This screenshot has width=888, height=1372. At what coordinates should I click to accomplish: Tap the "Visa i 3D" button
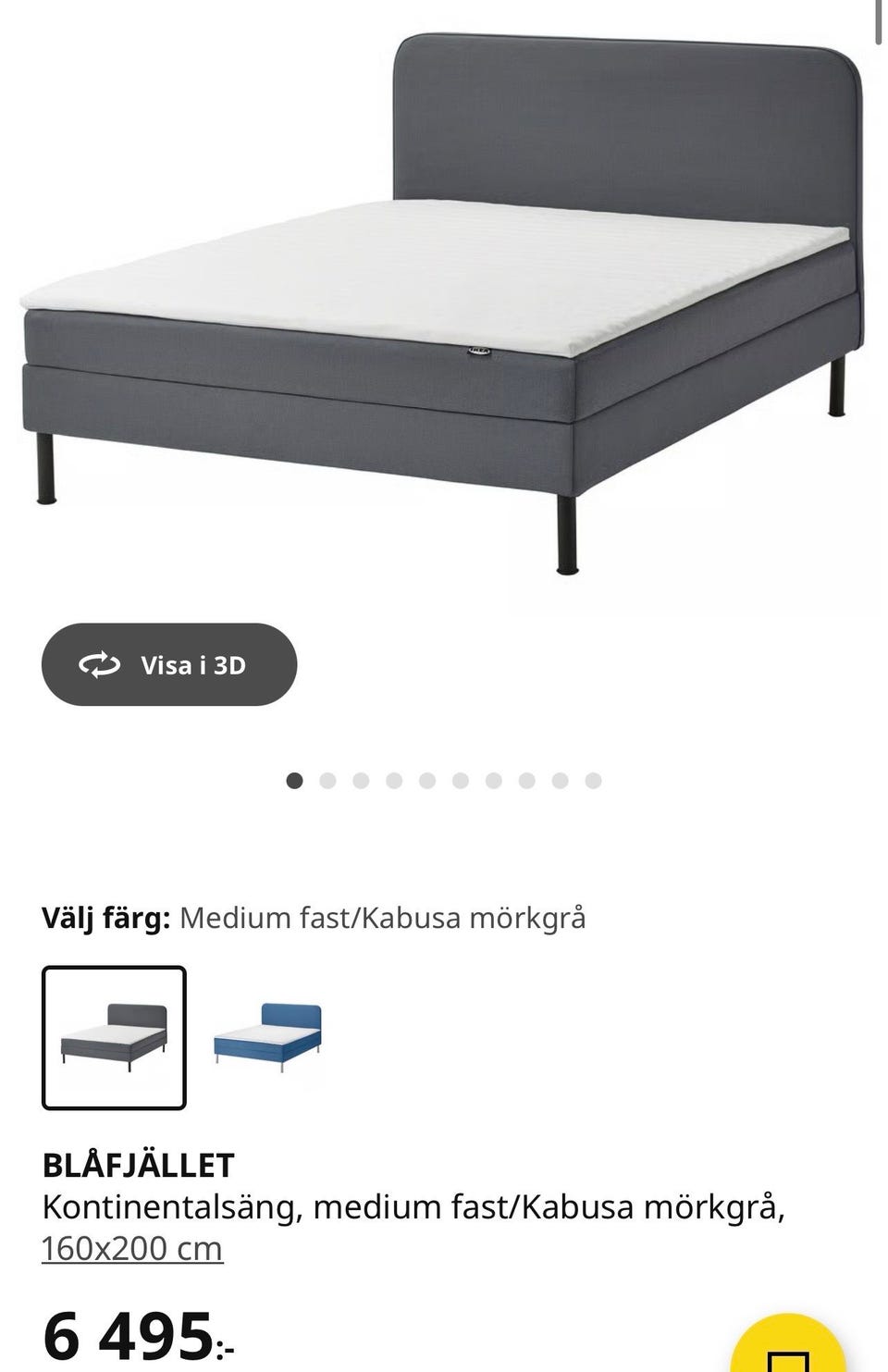169,662
